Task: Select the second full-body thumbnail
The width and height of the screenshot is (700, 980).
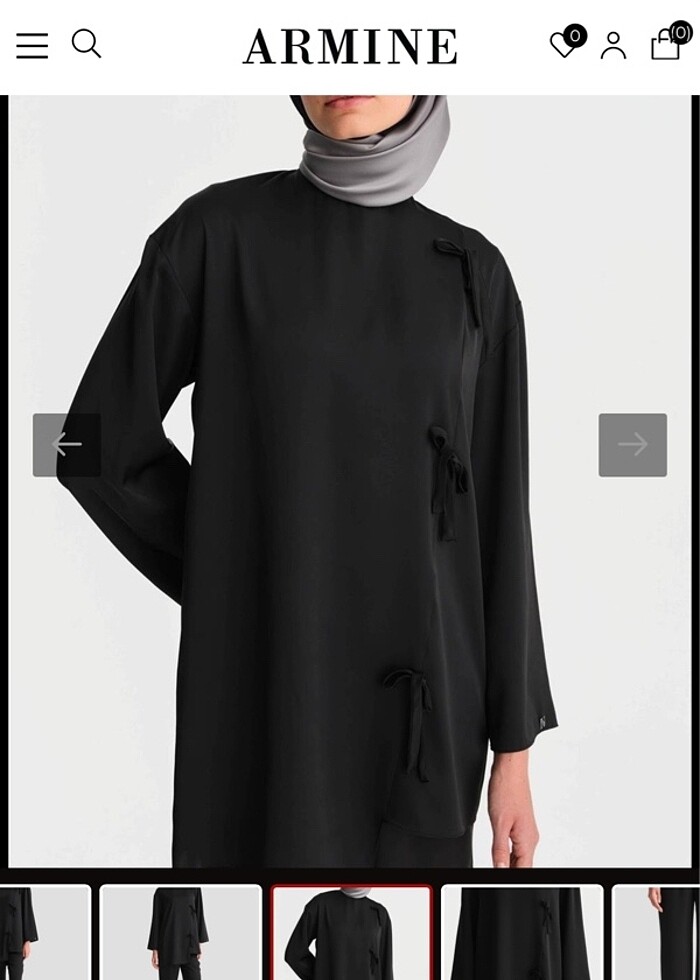Action: 181,932
